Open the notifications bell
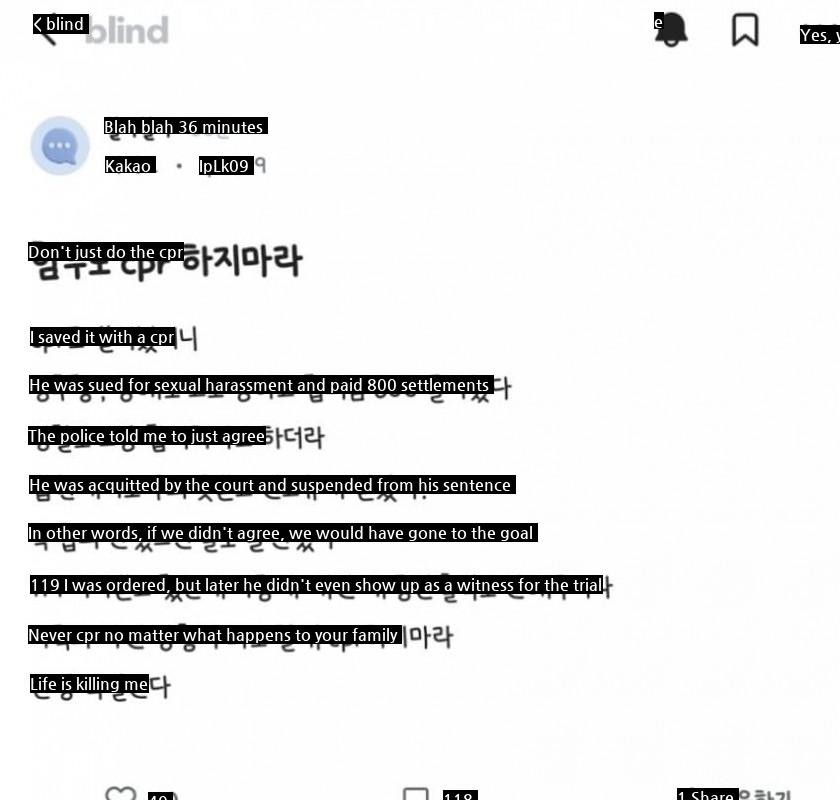 (671, 30)
